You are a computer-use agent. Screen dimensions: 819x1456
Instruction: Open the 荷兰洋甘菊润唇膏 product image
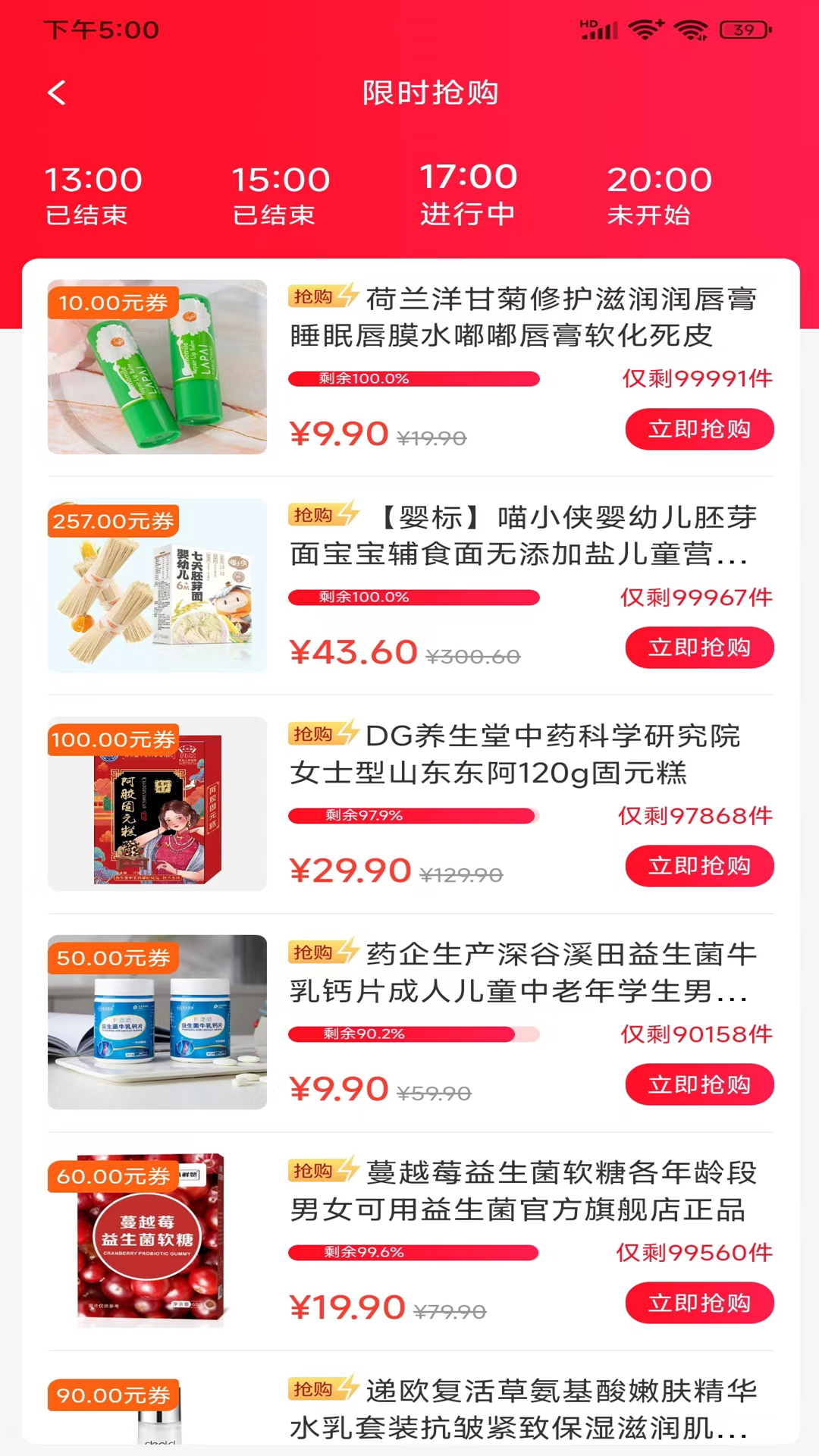coord(157,367)
